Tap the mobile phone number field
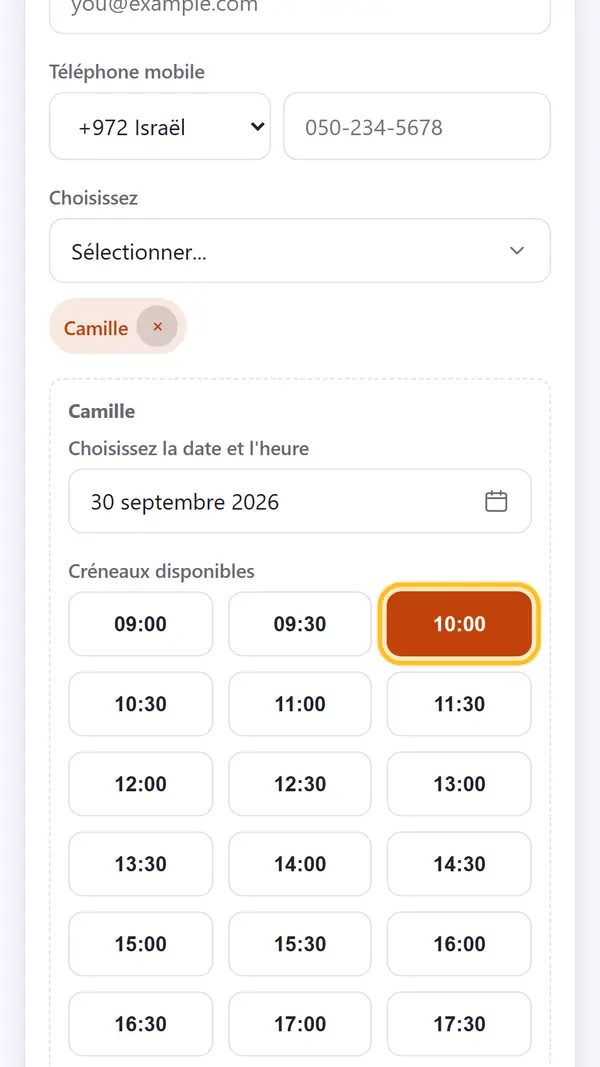 416,127
